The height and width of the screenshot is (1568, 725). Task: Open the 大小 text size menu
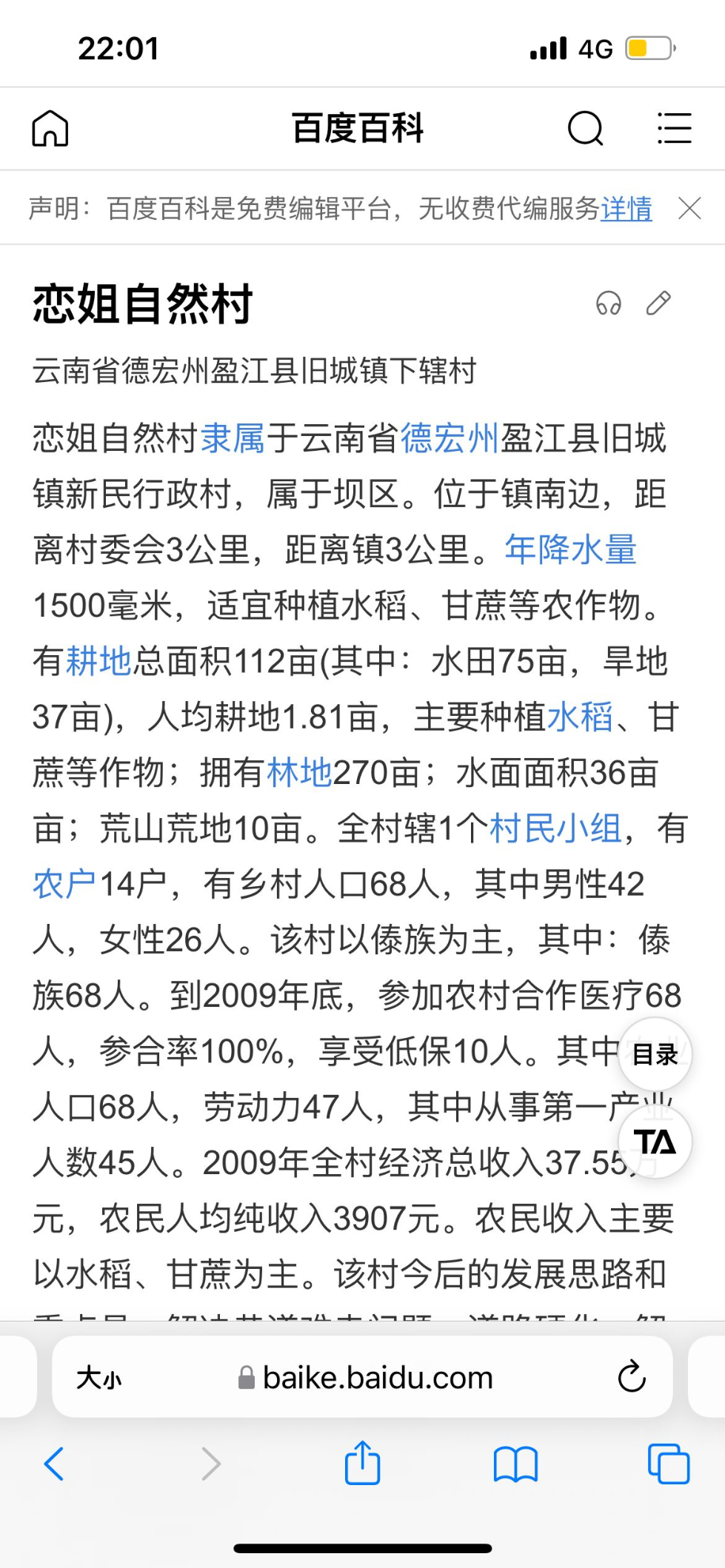[99, 1378]
